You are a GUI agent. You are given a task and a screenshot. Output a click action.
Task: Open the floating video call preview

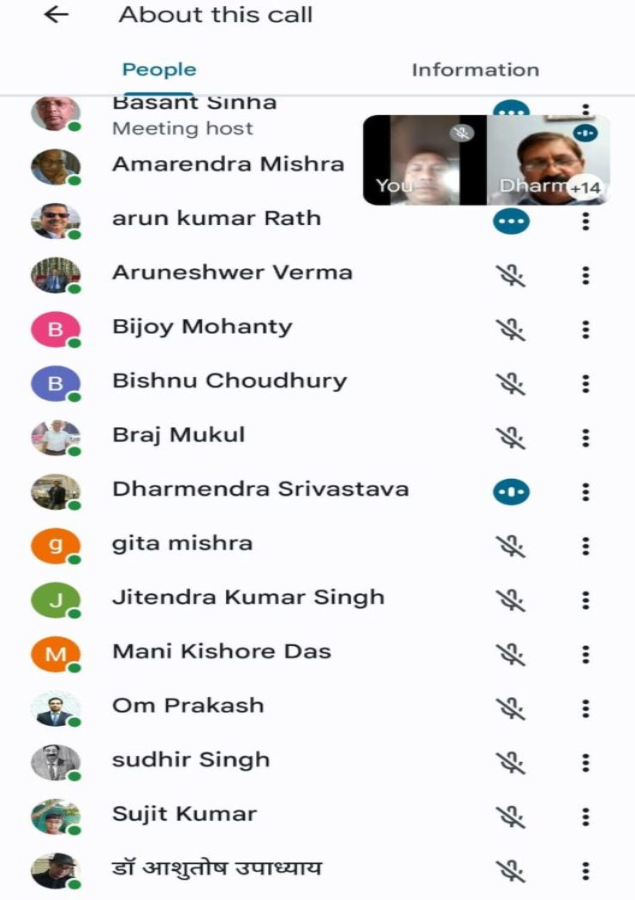coord(485,160)
